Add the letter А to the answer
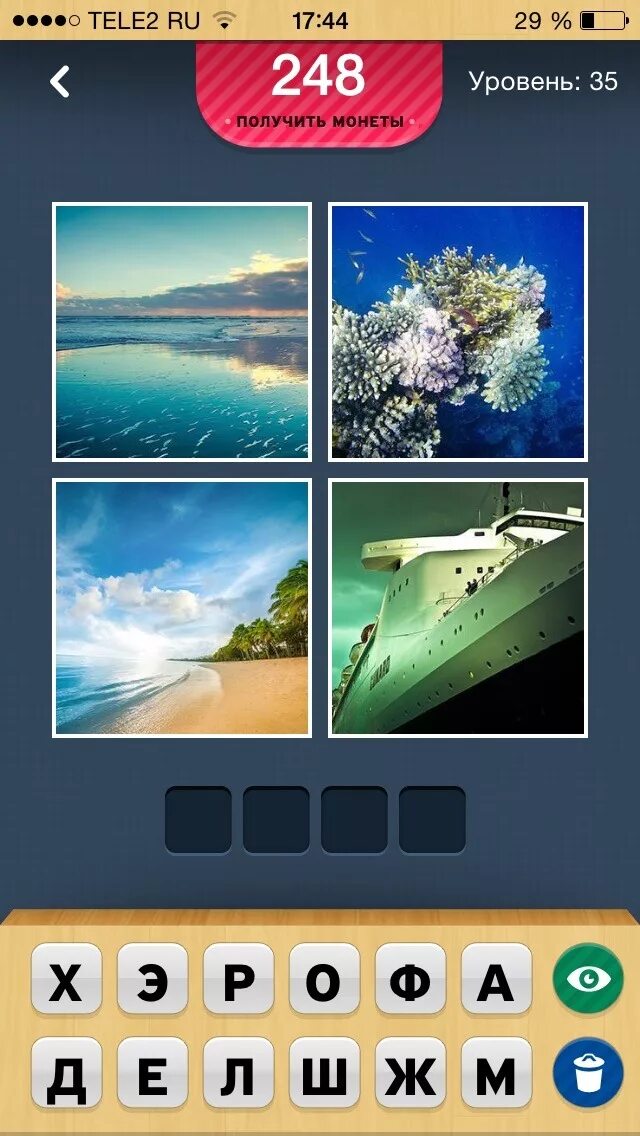Image resolution: width=640 pixels, height=1136 pixels. pyautogui.click(x=496, y=985)
